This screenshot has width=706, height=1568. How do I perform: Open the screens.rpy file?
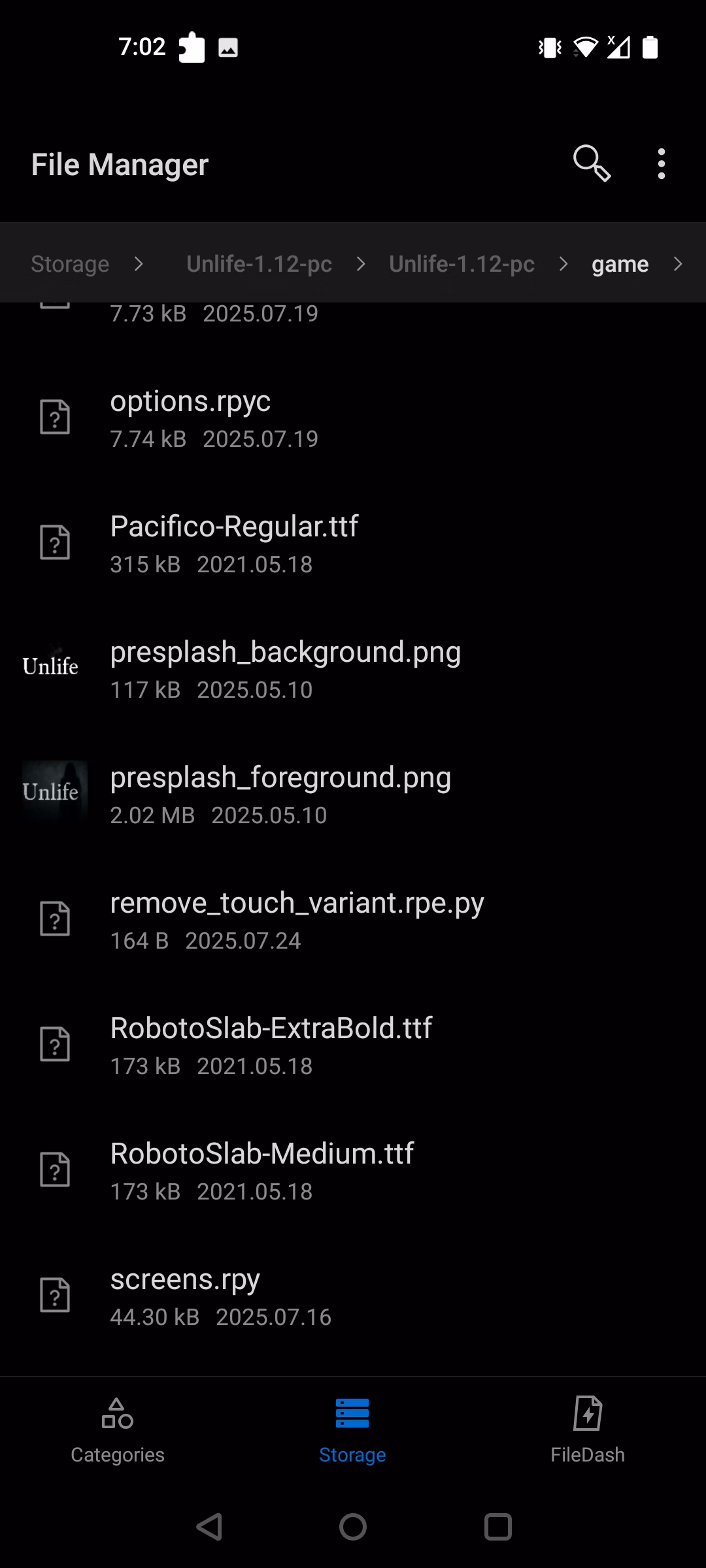pyautogui.click(x=185, y=1296)
